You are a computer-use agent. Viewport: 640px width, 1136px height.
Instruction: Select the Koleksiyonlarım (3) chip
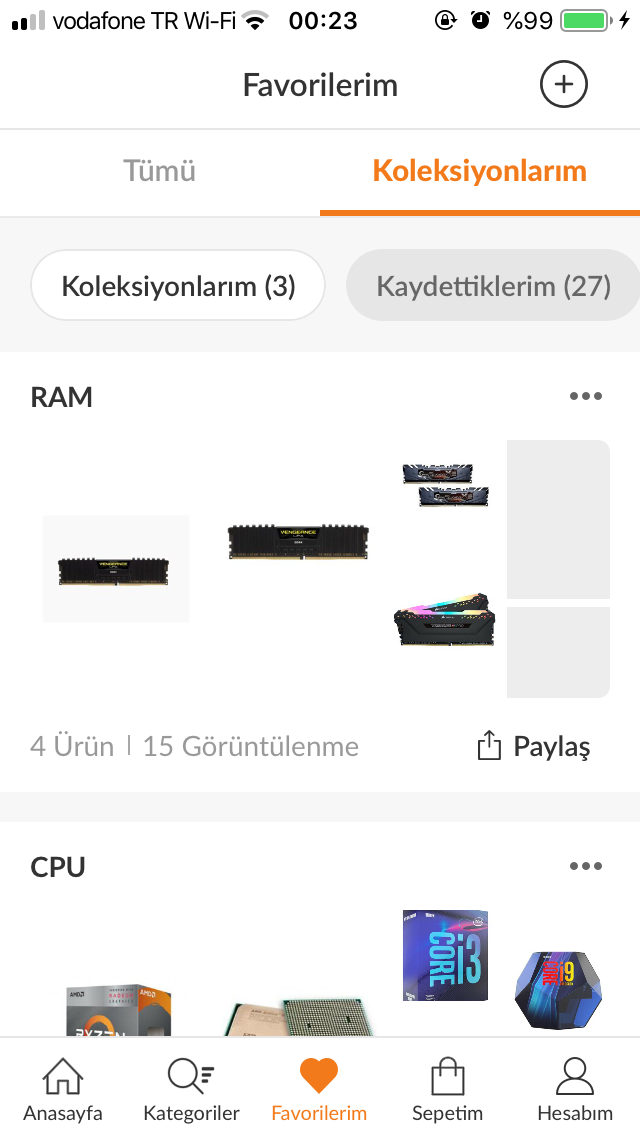pos(178,286)
